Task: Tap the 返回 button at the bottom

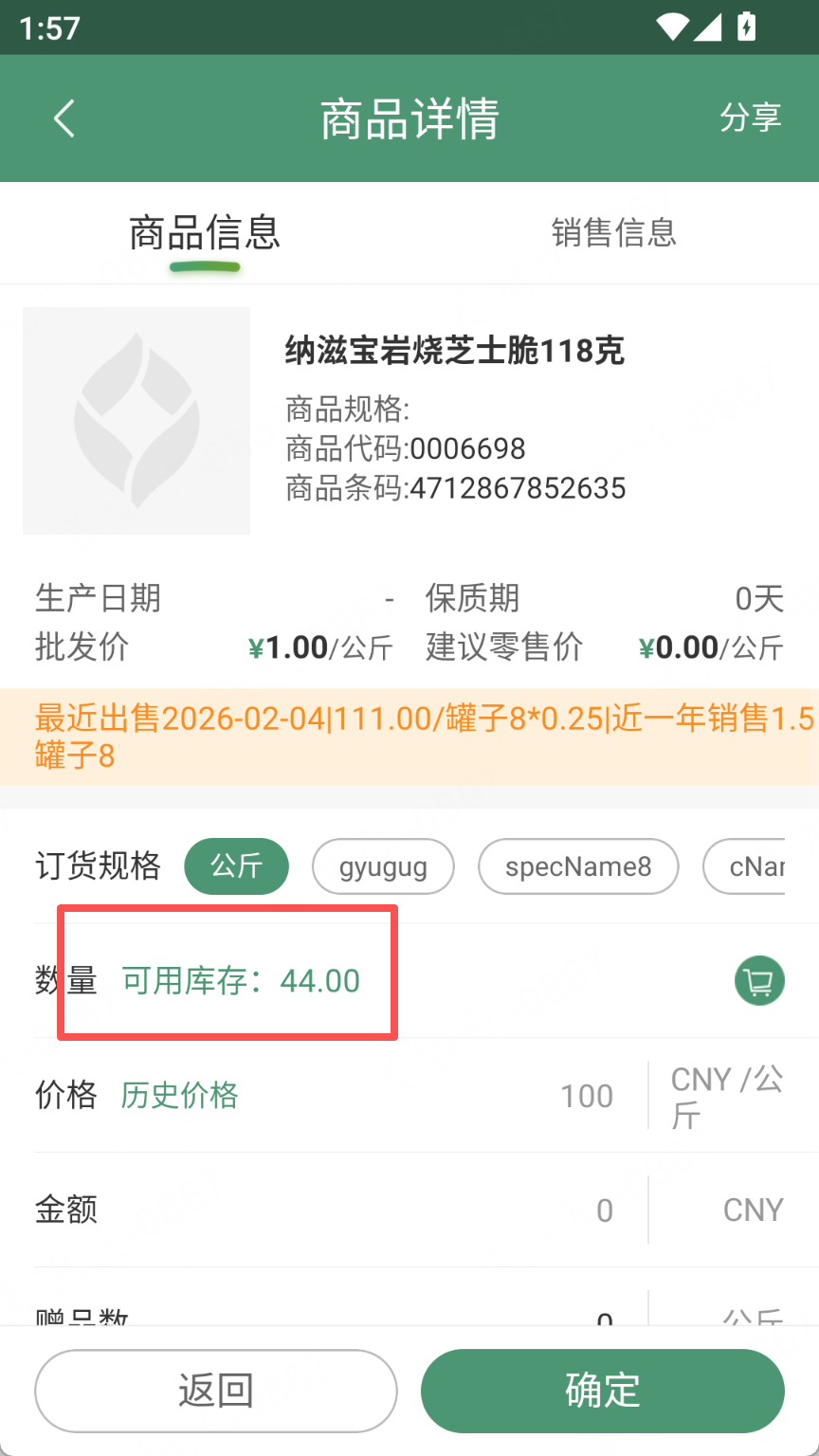Action: click(216, 1391)
